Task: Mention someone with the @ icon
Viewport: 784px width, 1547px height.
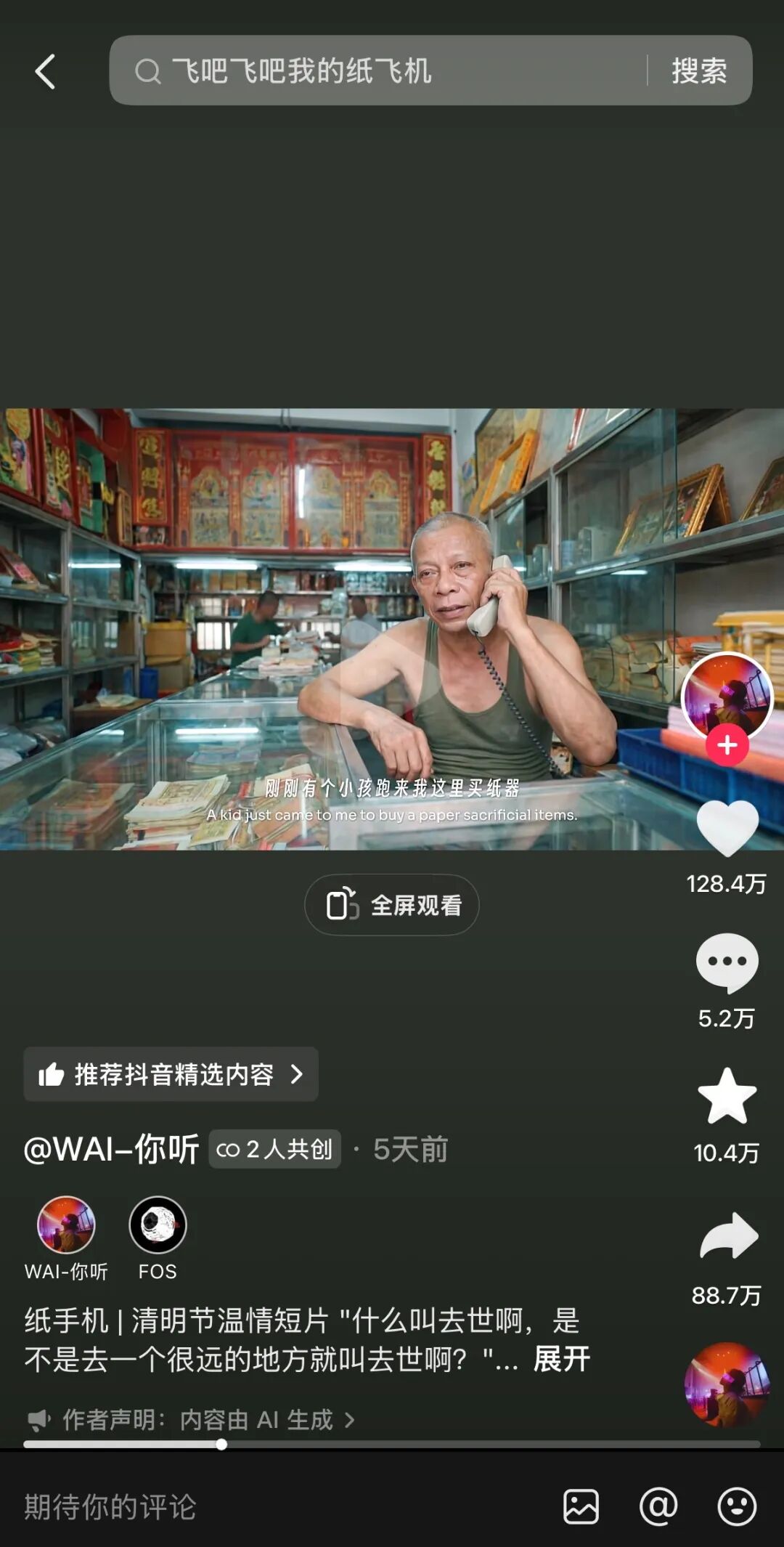Action: click(x=658, y=1506)
